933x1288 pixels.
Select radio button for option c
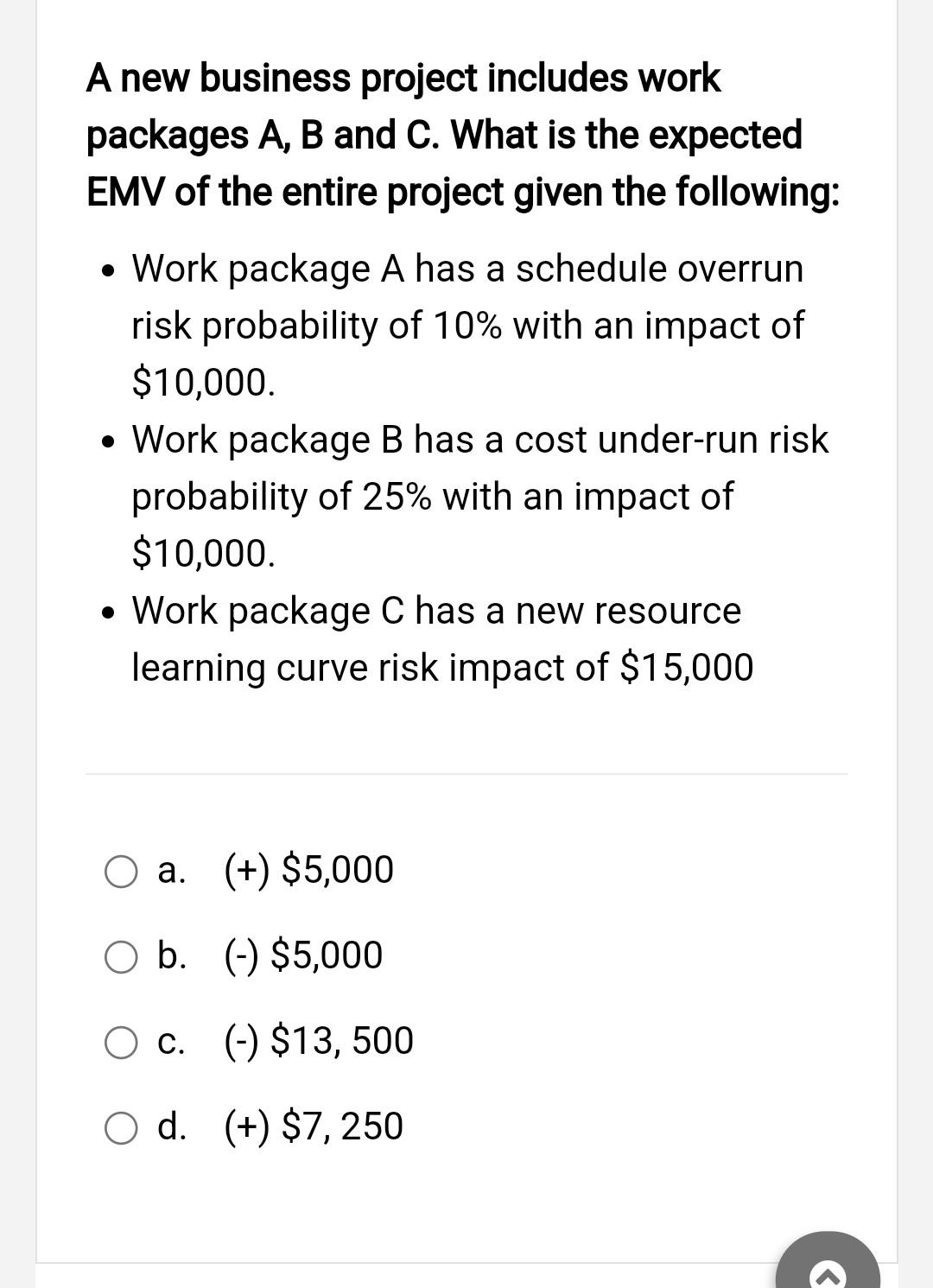(121, 1043)
